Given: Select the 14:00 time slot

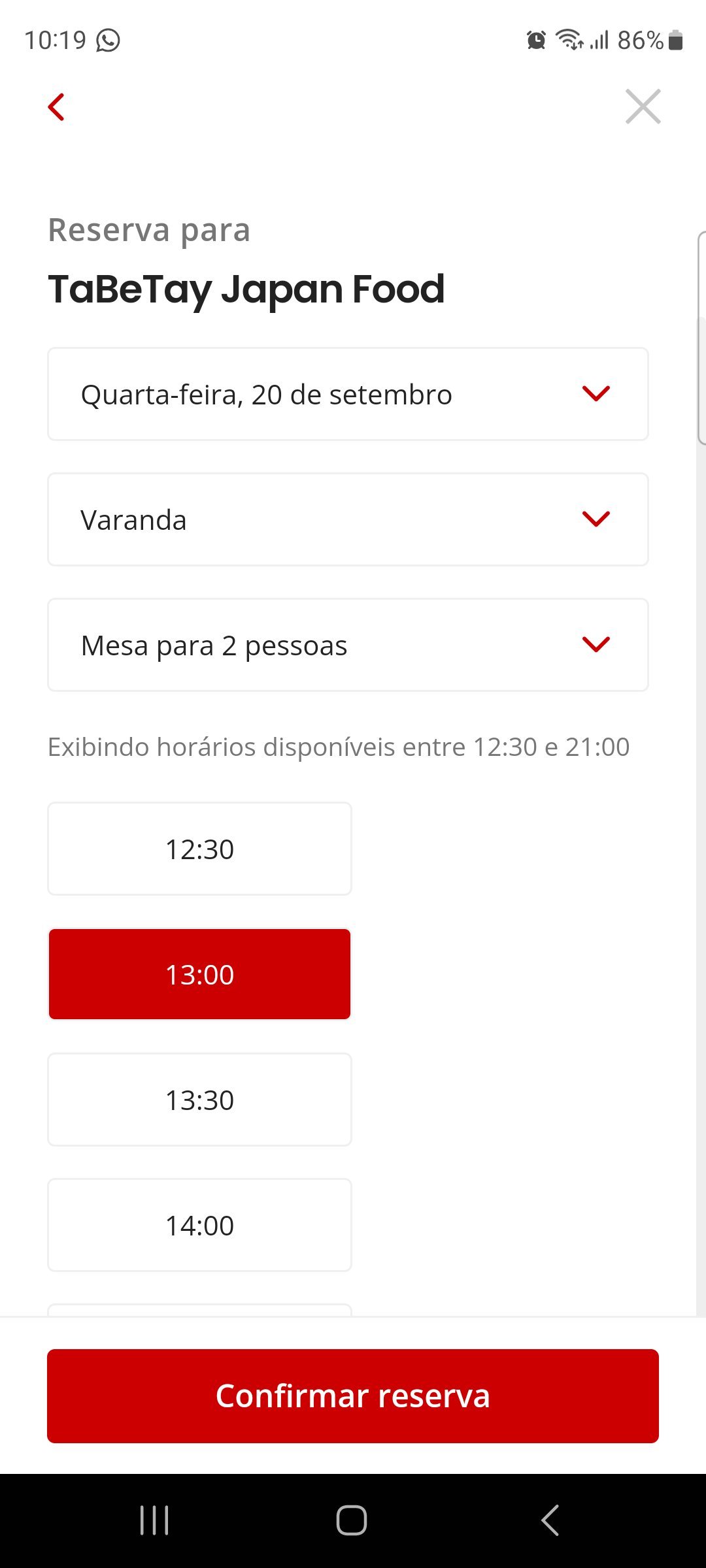Looking at the screenshot, I should pos(199,1225).
